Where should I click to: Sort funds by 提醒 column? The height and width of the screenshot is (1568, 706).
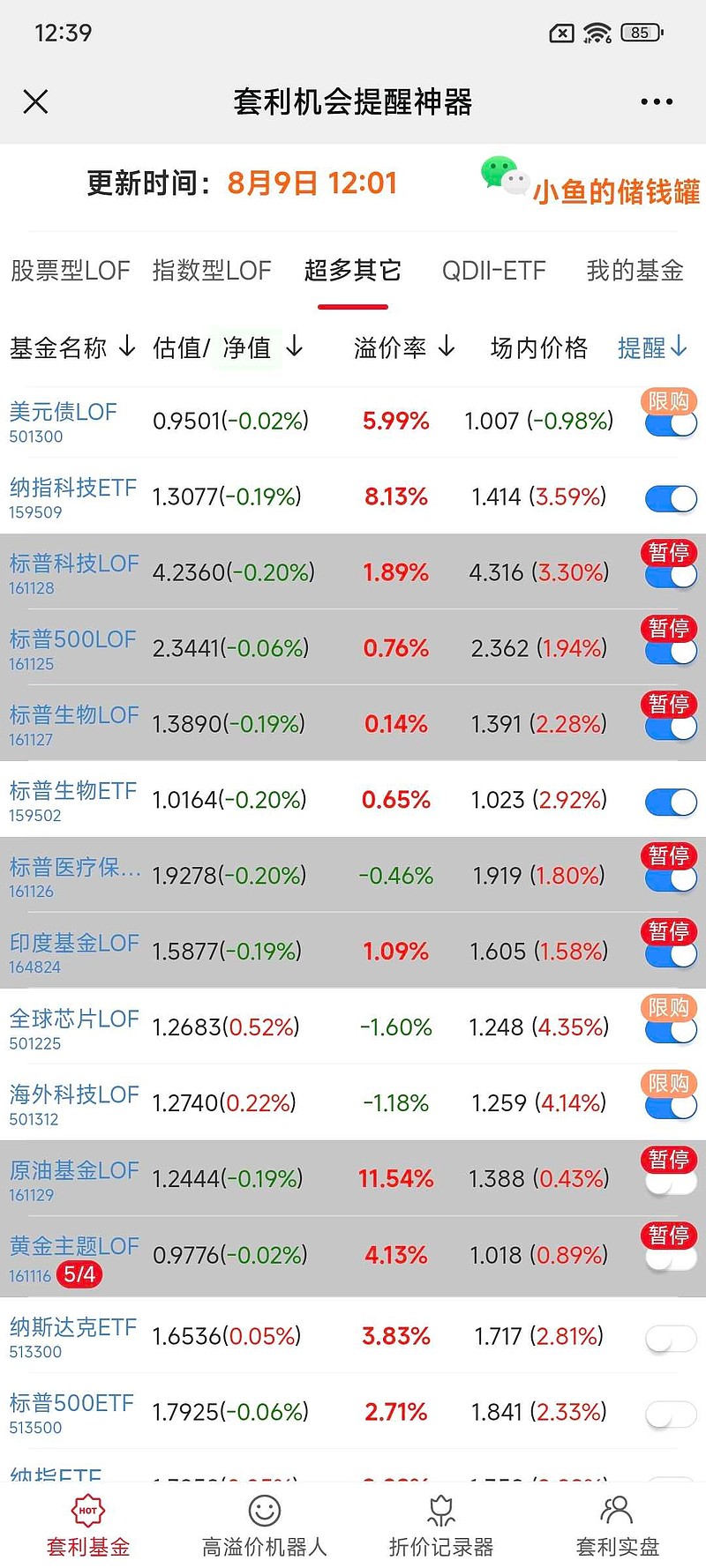coord(652,347)
